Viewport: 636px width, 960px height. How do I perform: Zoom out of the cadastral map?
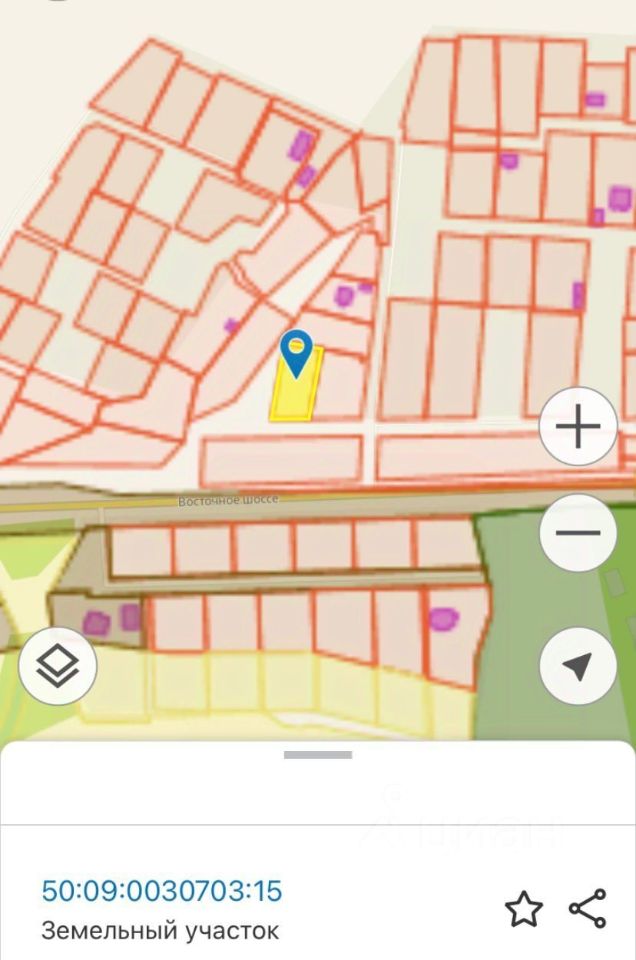[578, 533]
